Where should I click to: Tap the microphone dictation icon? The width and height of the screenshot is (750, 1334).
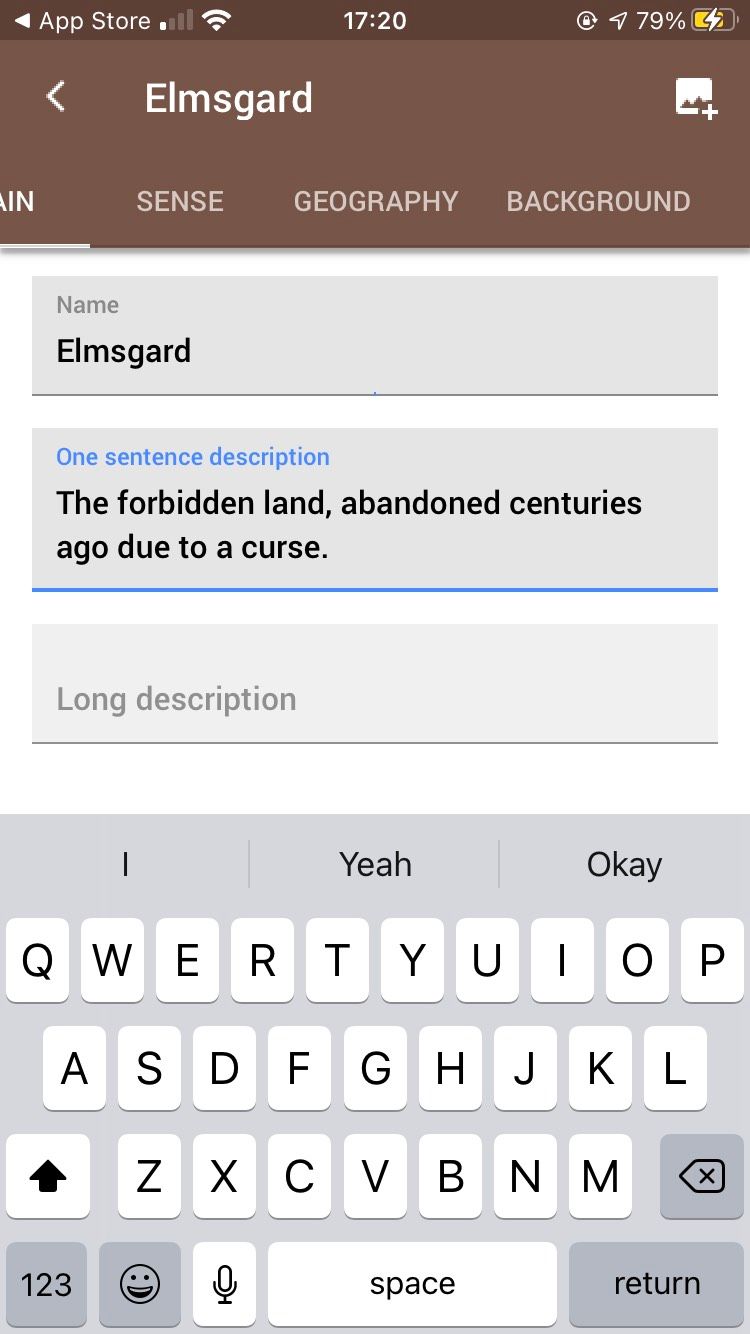click(224, 1284)
